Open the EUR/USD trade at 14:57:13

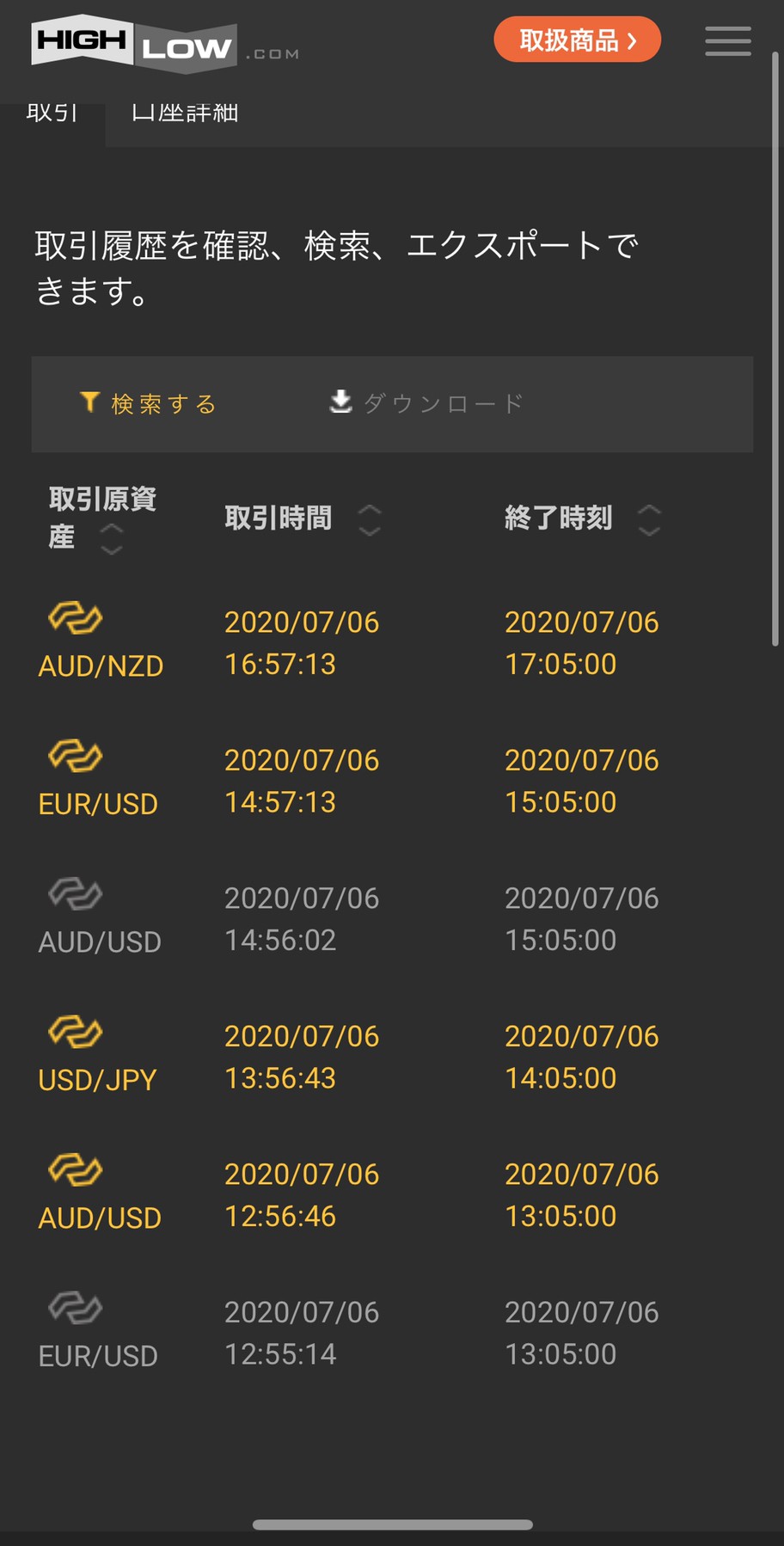(392, 780)
